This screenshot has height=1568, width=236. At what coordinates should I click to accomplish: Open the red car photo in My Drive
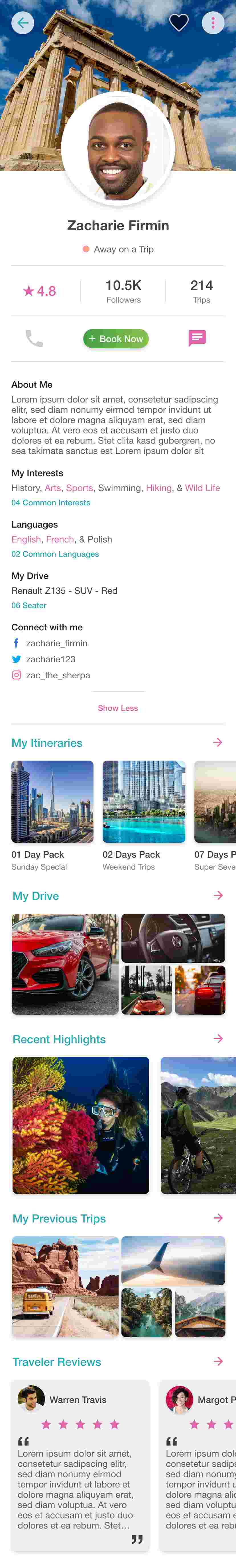65,964
